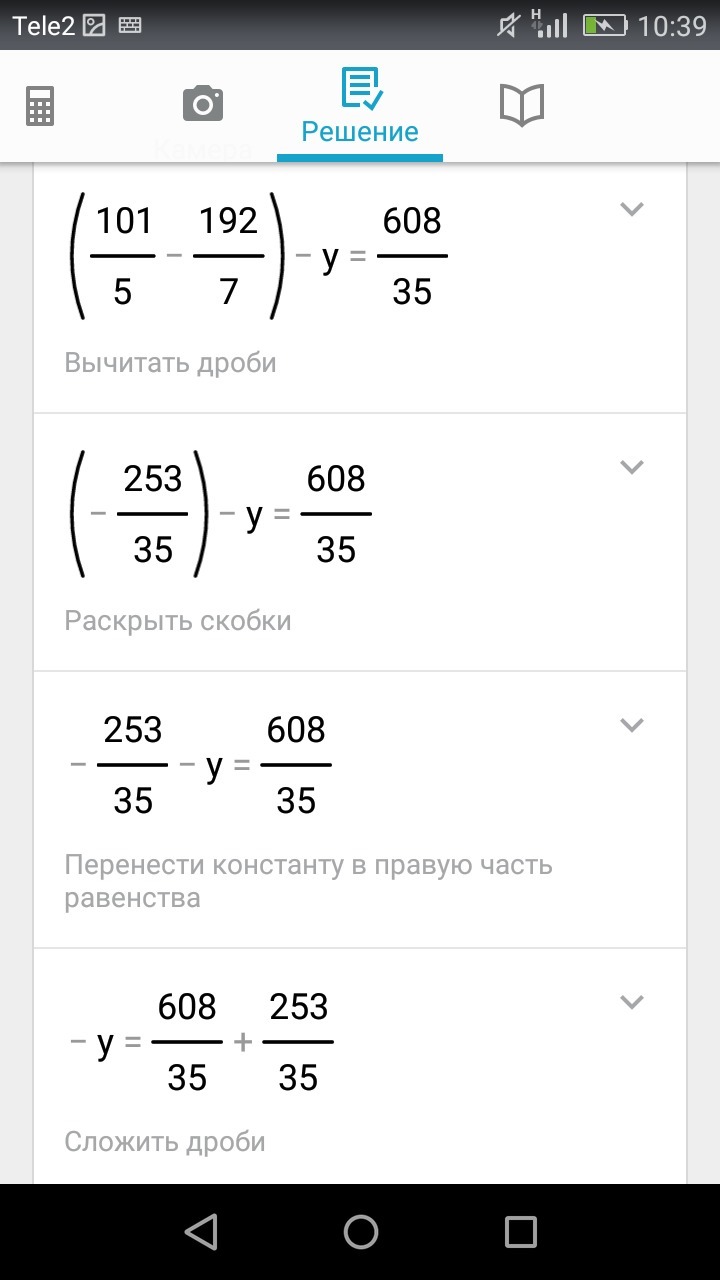Expand the Перенести константу в правую часть step

click(x=631, y=725)
